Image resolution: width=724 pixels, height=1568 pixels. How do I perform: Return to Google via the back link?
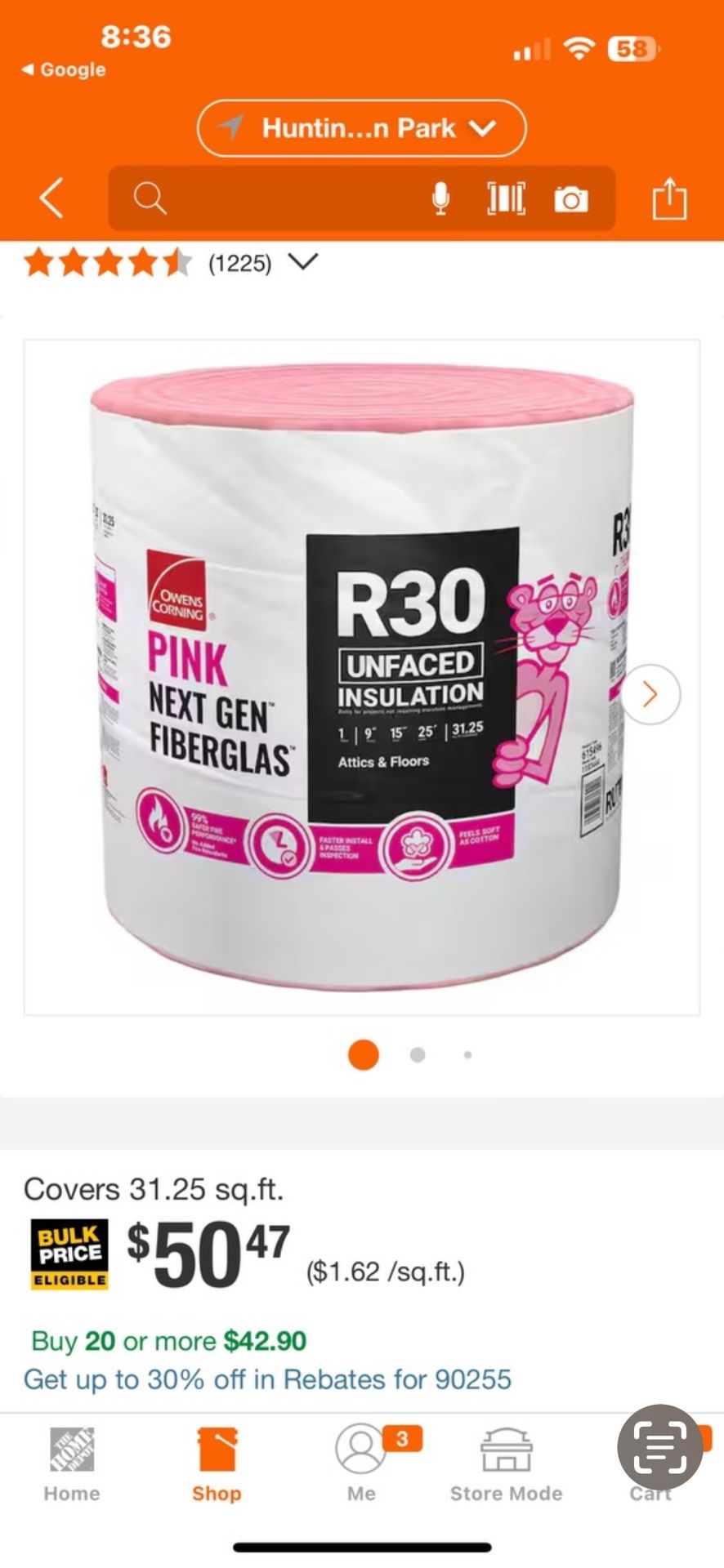pos(64,69)
